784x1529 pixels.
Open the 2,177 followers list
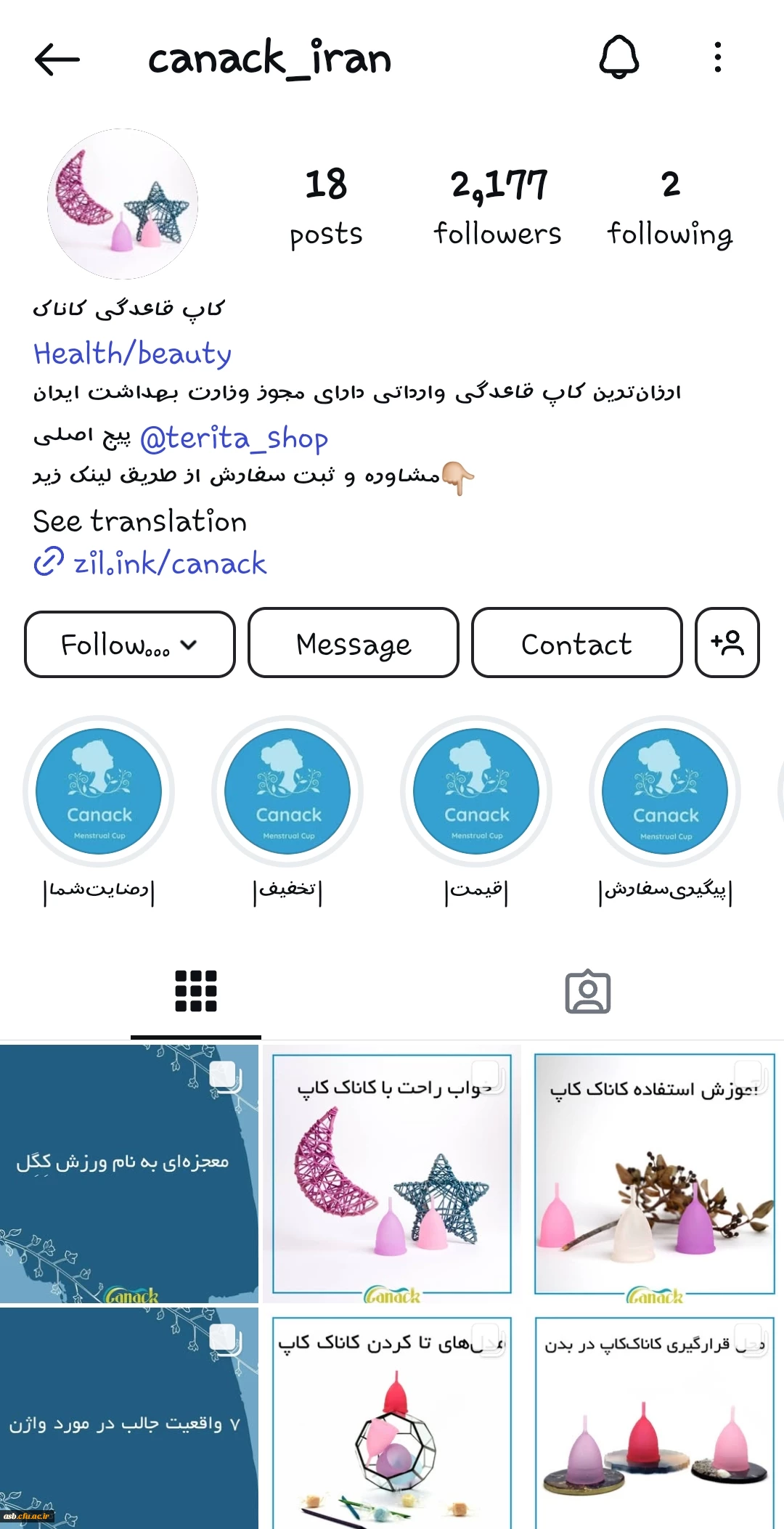point(498,207)
